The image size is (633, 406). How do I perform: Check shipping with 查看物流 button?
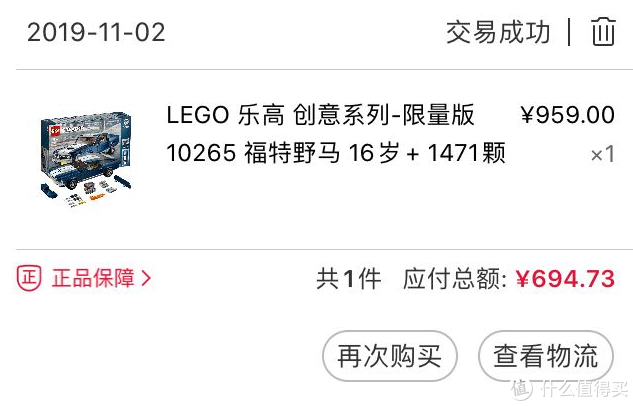(x=545, y=356)
